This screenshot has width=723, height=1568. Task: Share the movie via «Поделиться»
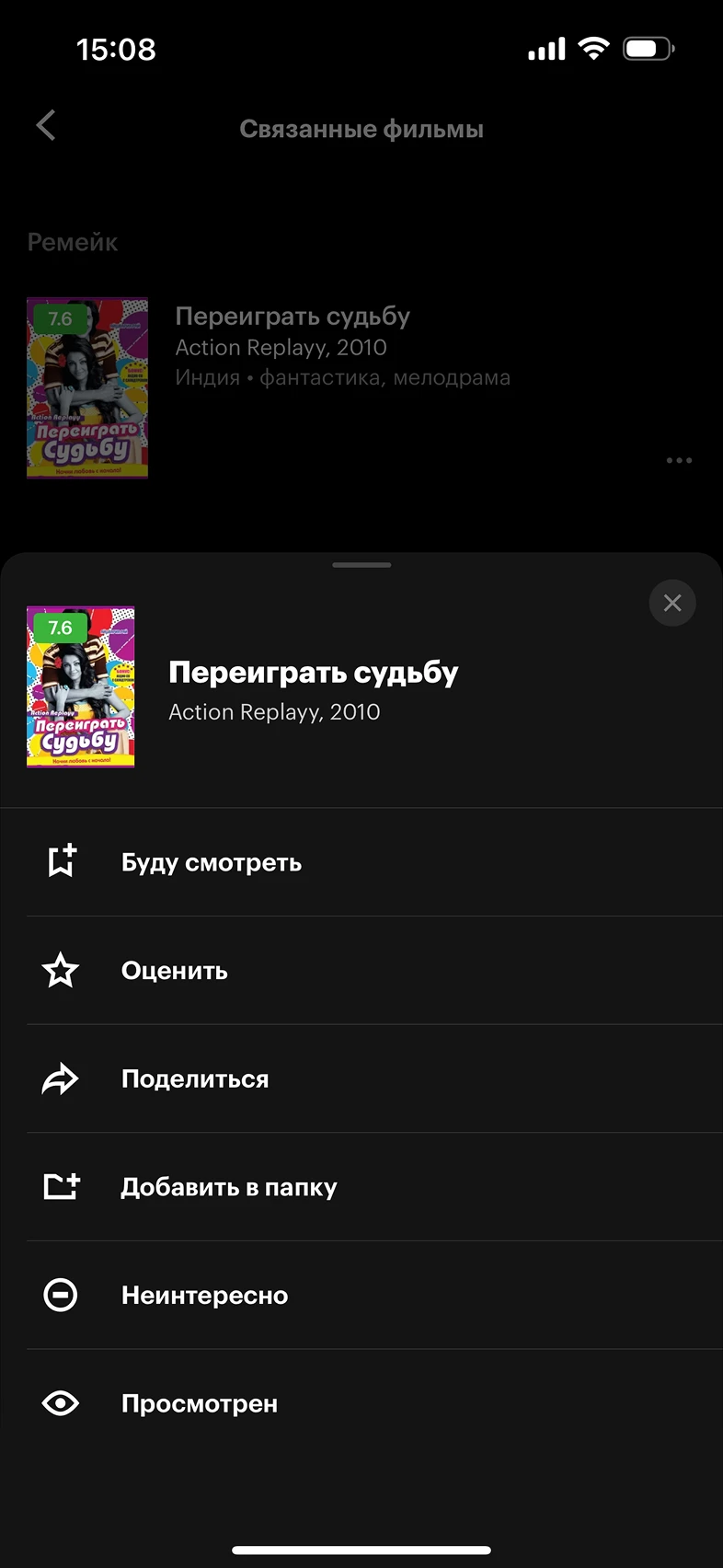click(x=195, y=1078)
